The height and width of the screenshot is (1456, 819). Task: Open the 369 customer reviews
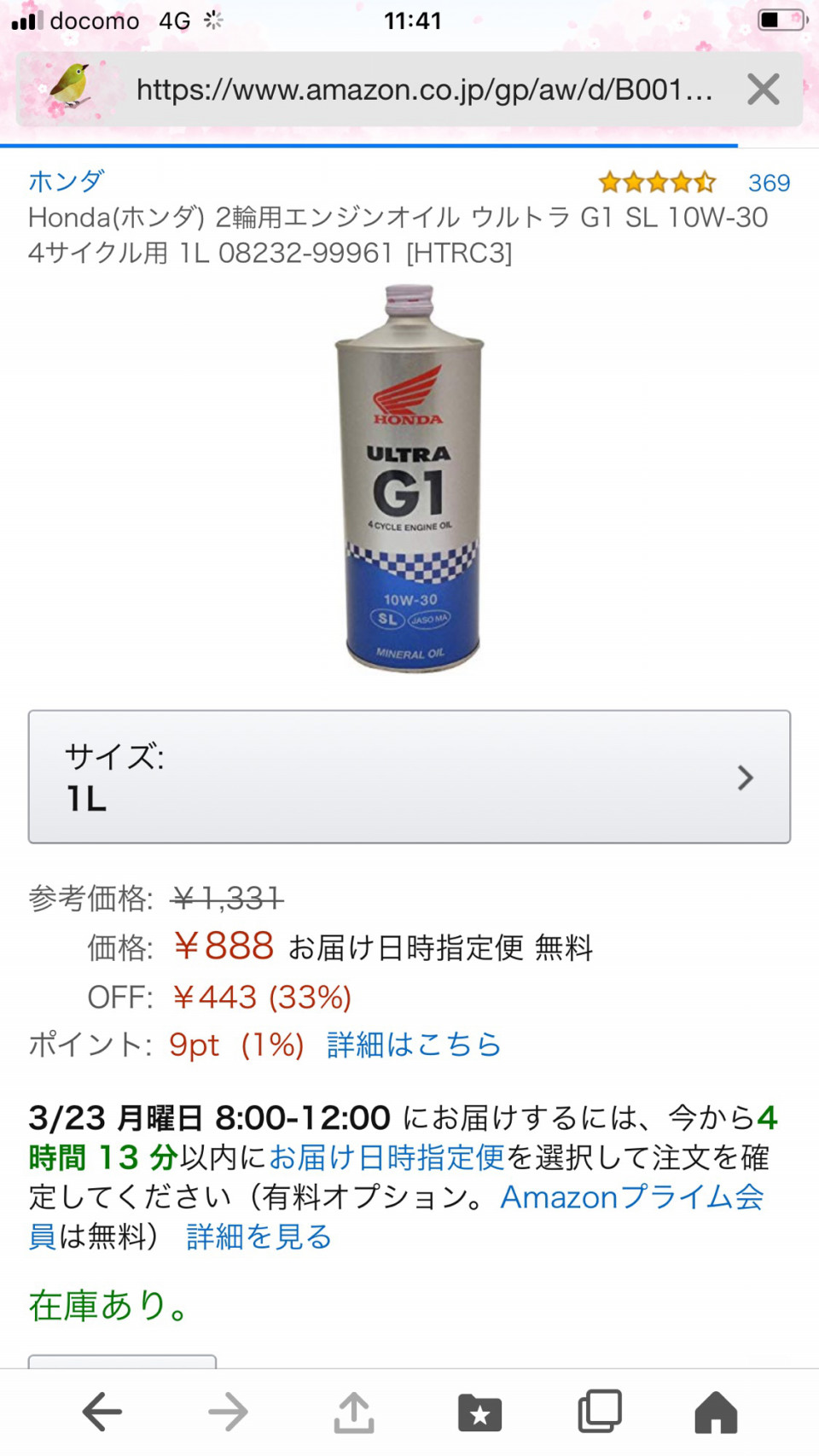(x=768, y=183)
